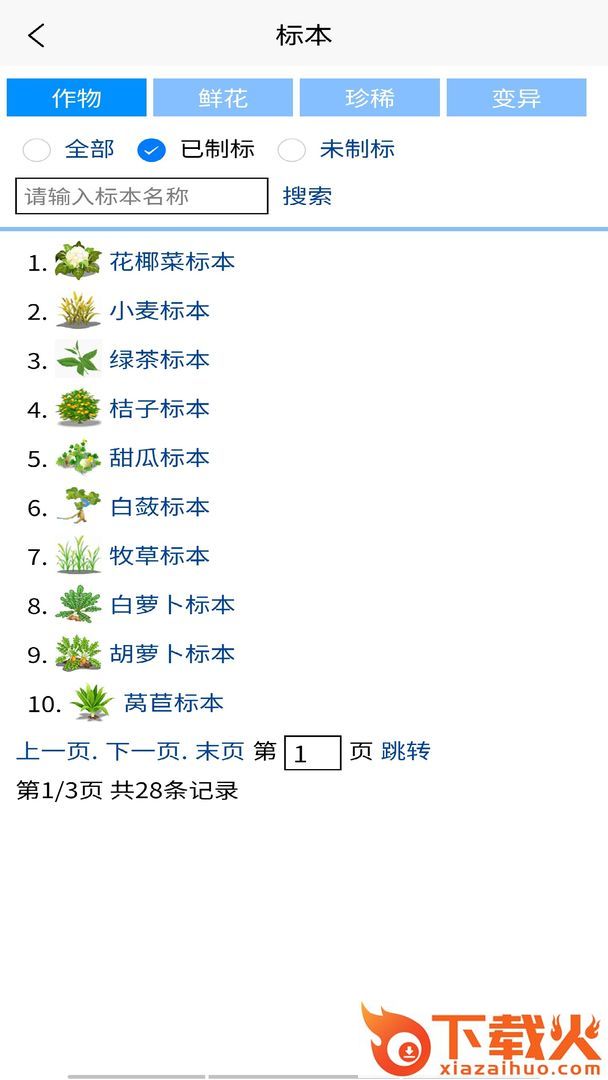Go to 下一页

click(145, 751)
